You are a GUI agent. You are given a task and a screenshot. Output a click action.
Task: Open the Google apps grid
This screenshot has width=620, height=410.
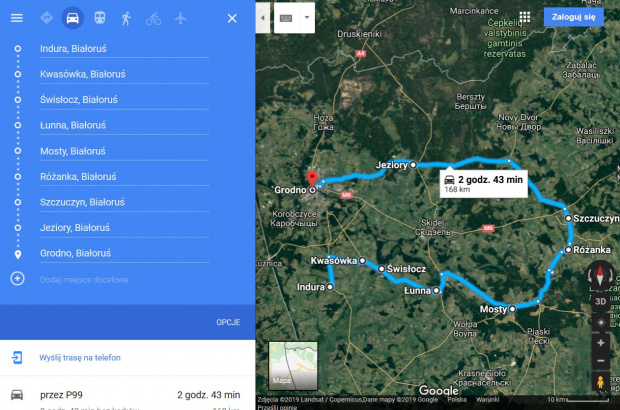pyautogui.click(x=525, y=17)
